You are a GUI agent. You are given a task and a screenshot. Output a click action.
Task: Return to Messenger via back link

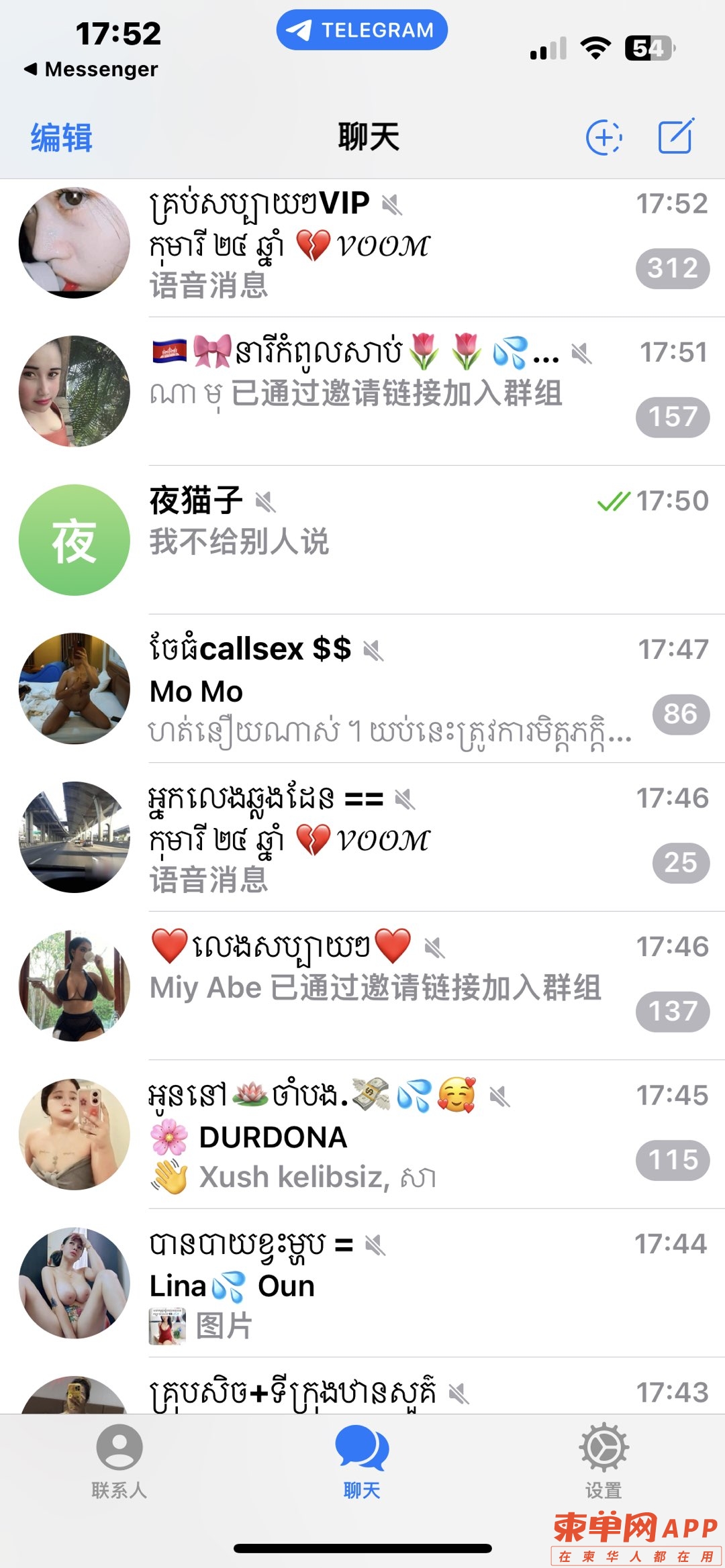(91, 69)
